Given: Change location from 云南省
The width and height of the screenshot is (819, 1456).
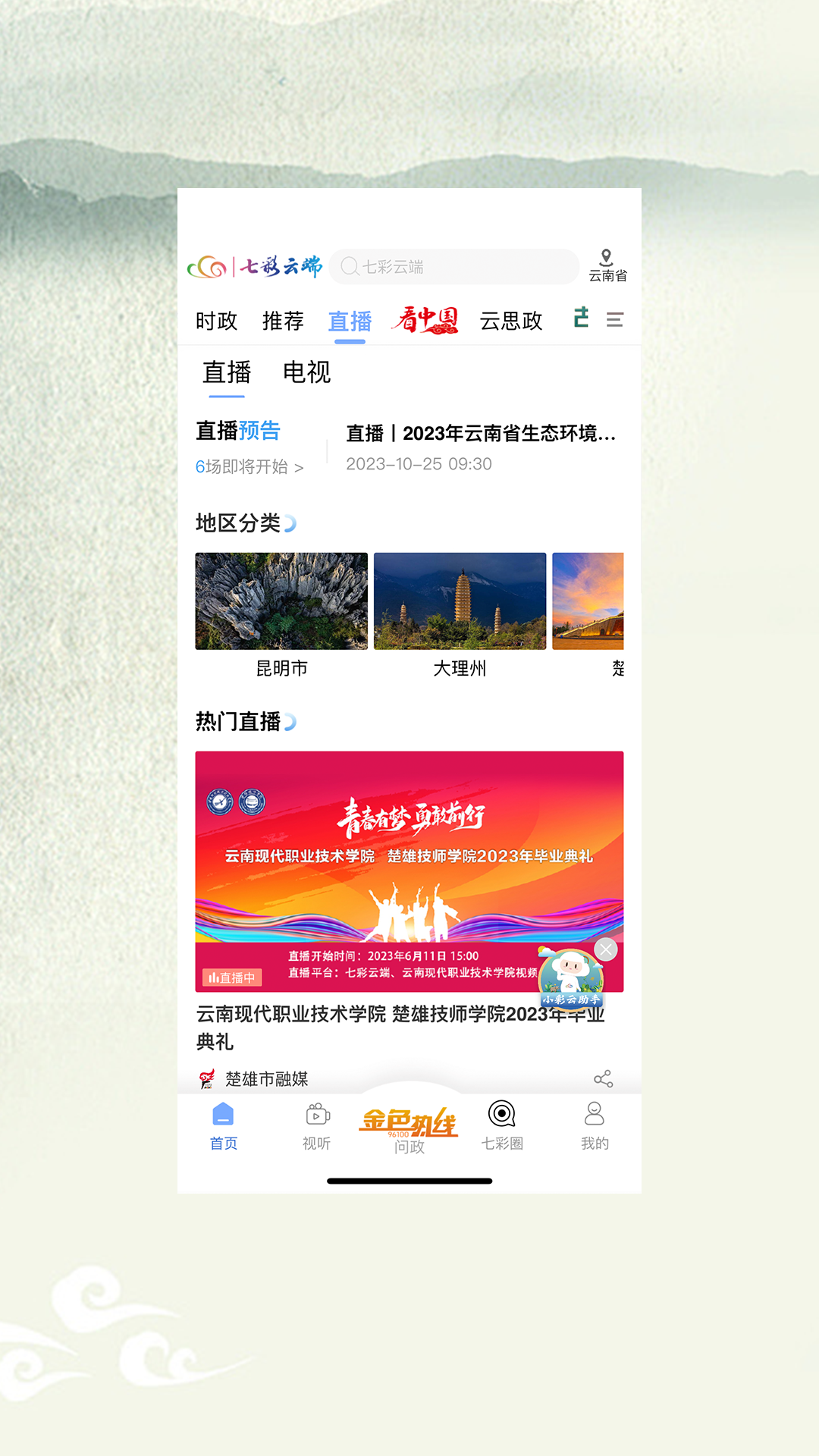Looking at the screenshot, I should [x=607, y=265].
